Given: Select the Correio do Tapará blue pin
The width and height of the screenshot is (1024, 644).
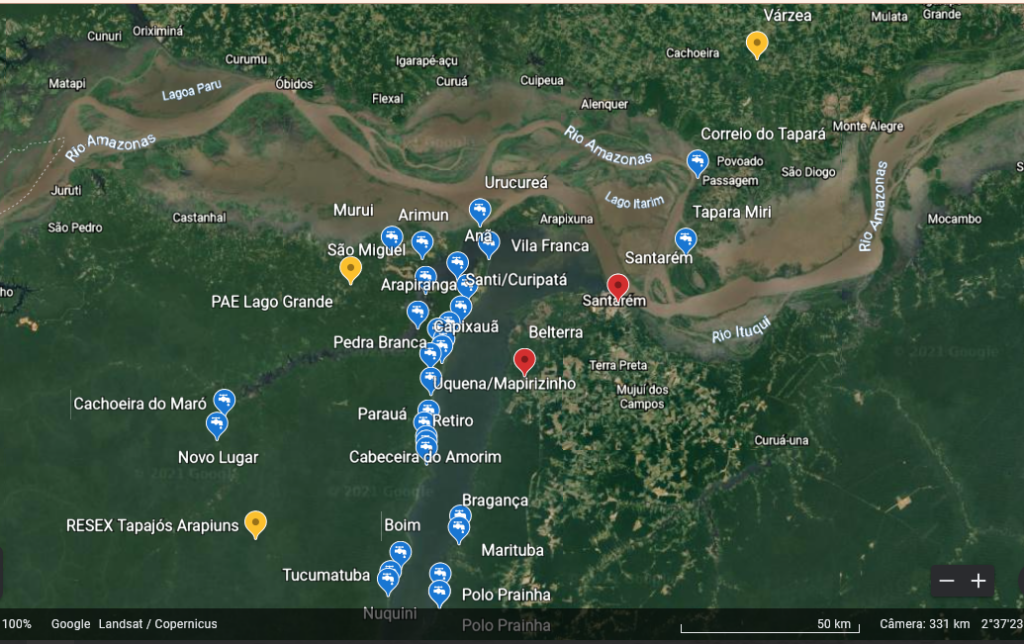Looking at the screenshot, I should (x=697, y=162).
